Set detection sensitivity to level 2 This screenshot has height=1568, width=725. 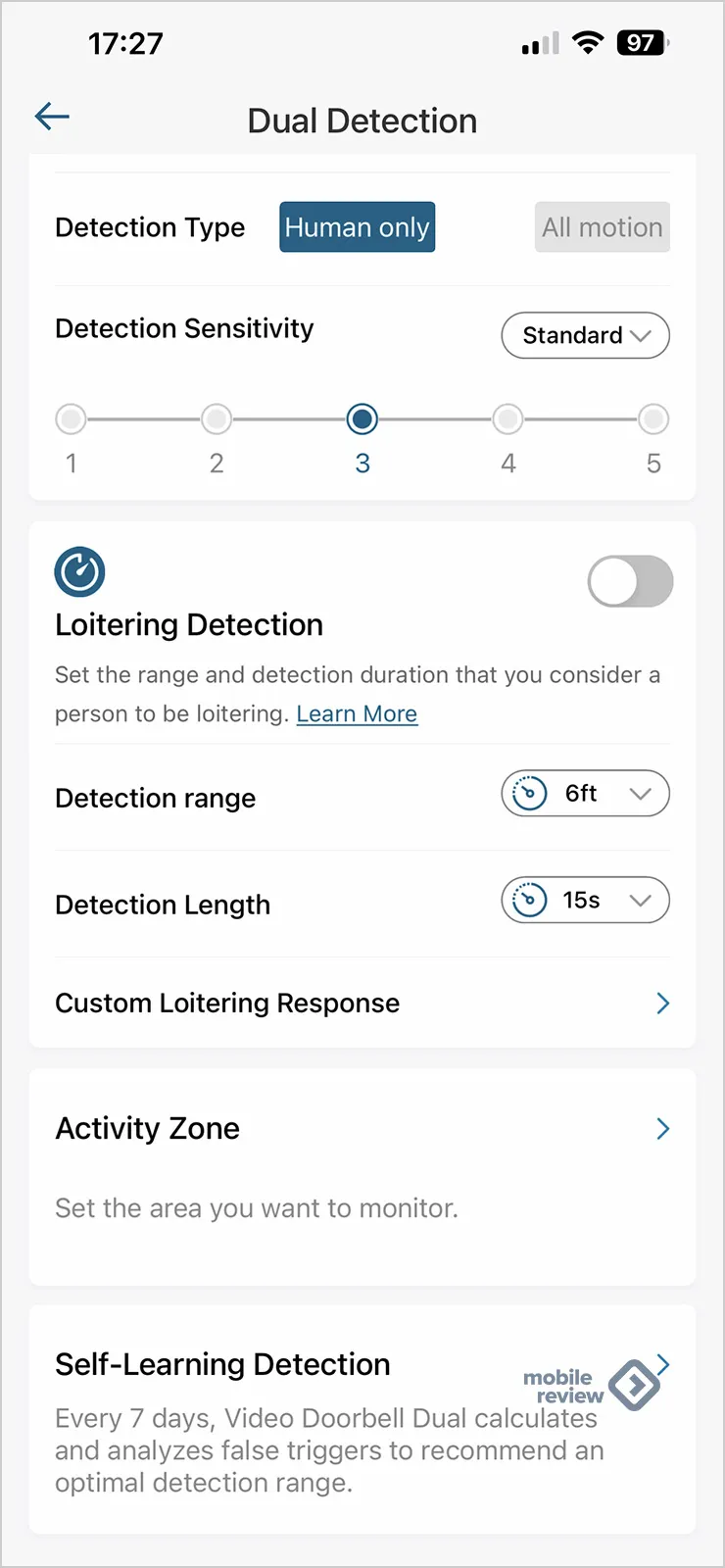click(217, 419)
